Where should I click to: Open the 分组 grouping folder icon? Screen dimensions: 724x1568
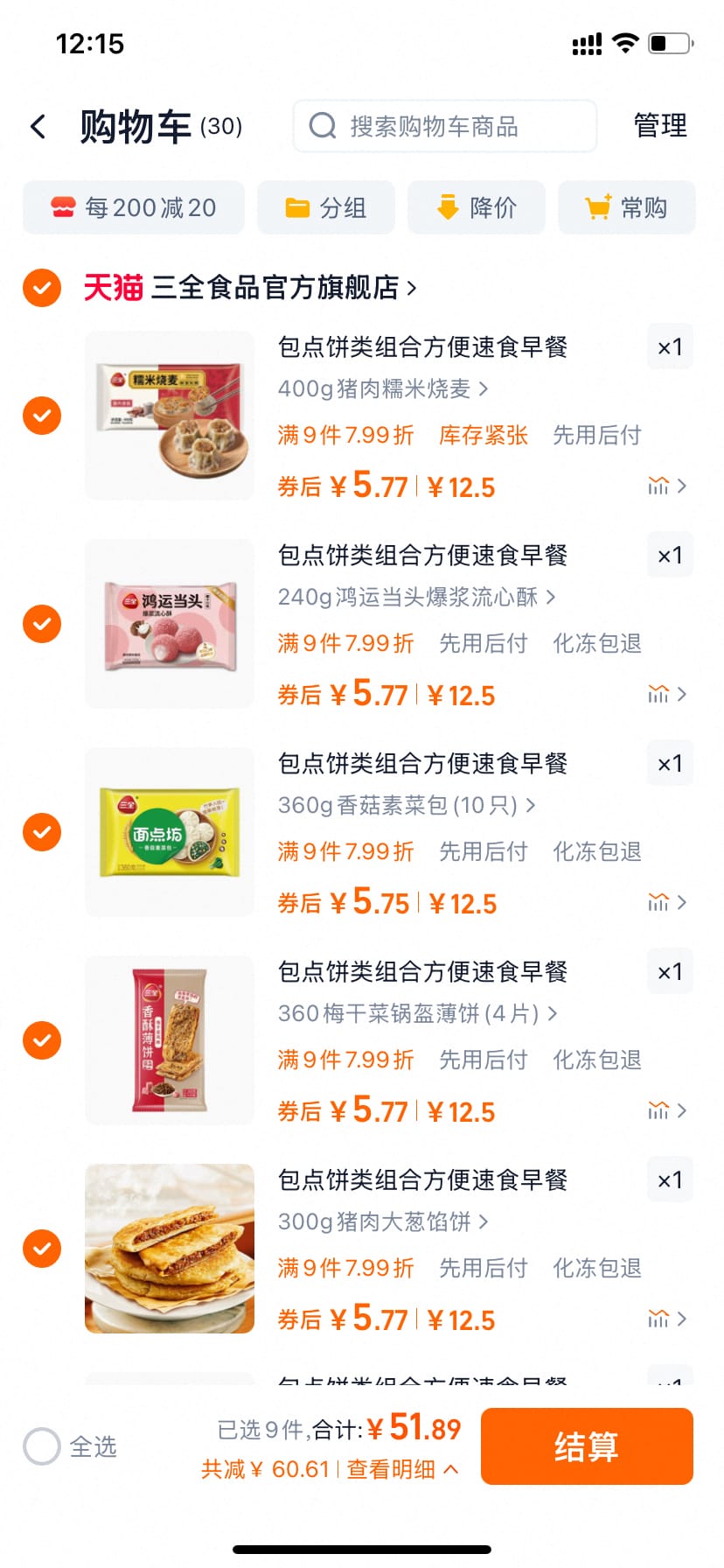point(297,207)
